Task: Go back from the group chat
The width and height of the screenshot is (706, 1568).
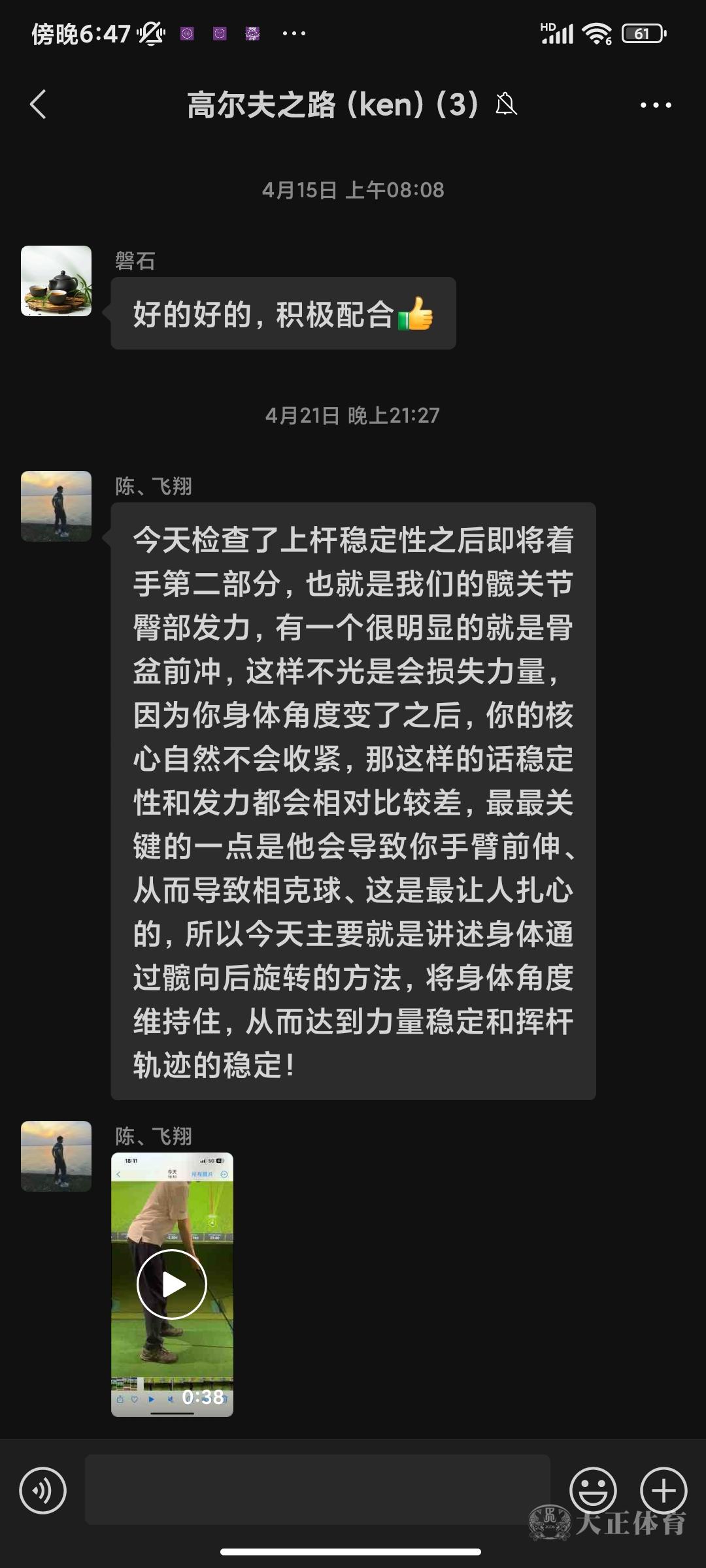Action: click(38, 105)
